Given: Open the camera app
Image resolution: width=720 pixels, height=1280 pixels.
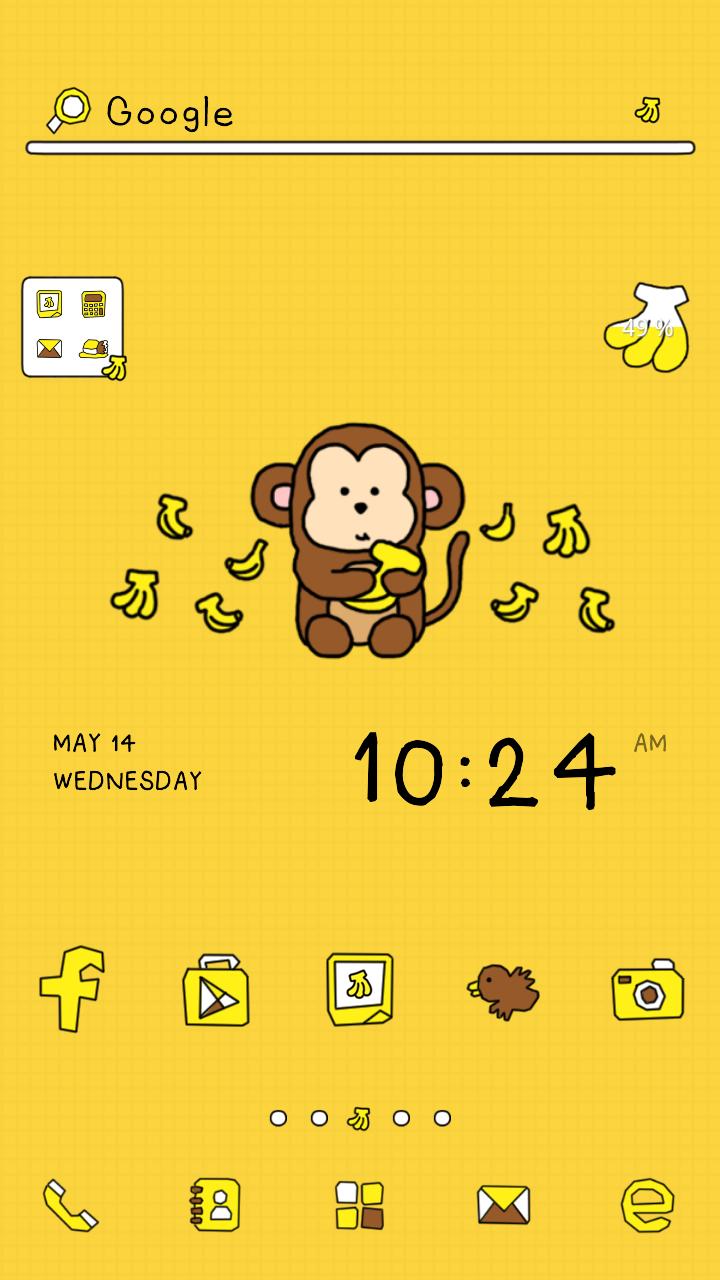Looking at the screenshot, I should click(x=647, y=990).
